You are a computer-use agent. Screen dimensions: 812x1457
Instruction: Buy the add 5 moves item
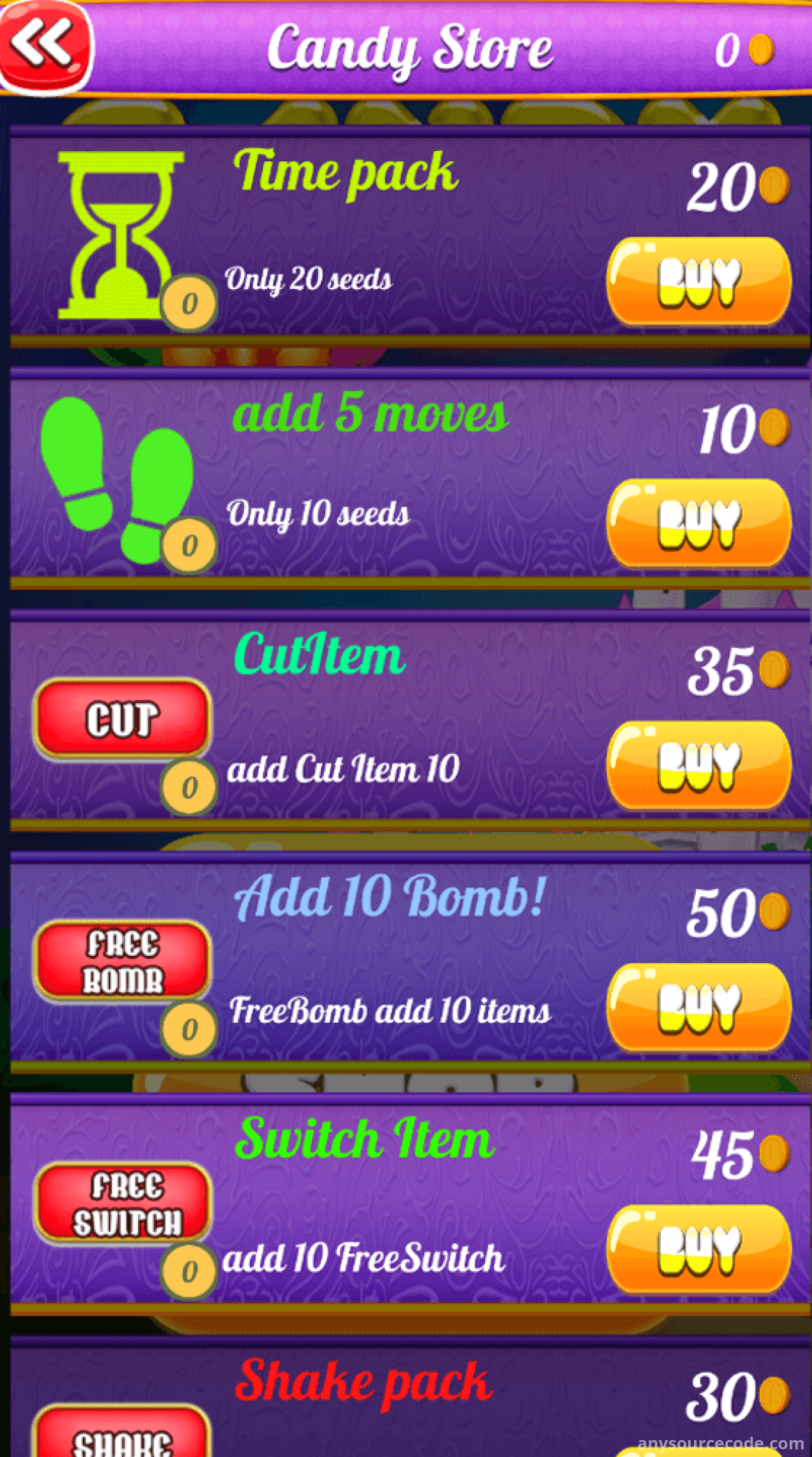[699, 523]
